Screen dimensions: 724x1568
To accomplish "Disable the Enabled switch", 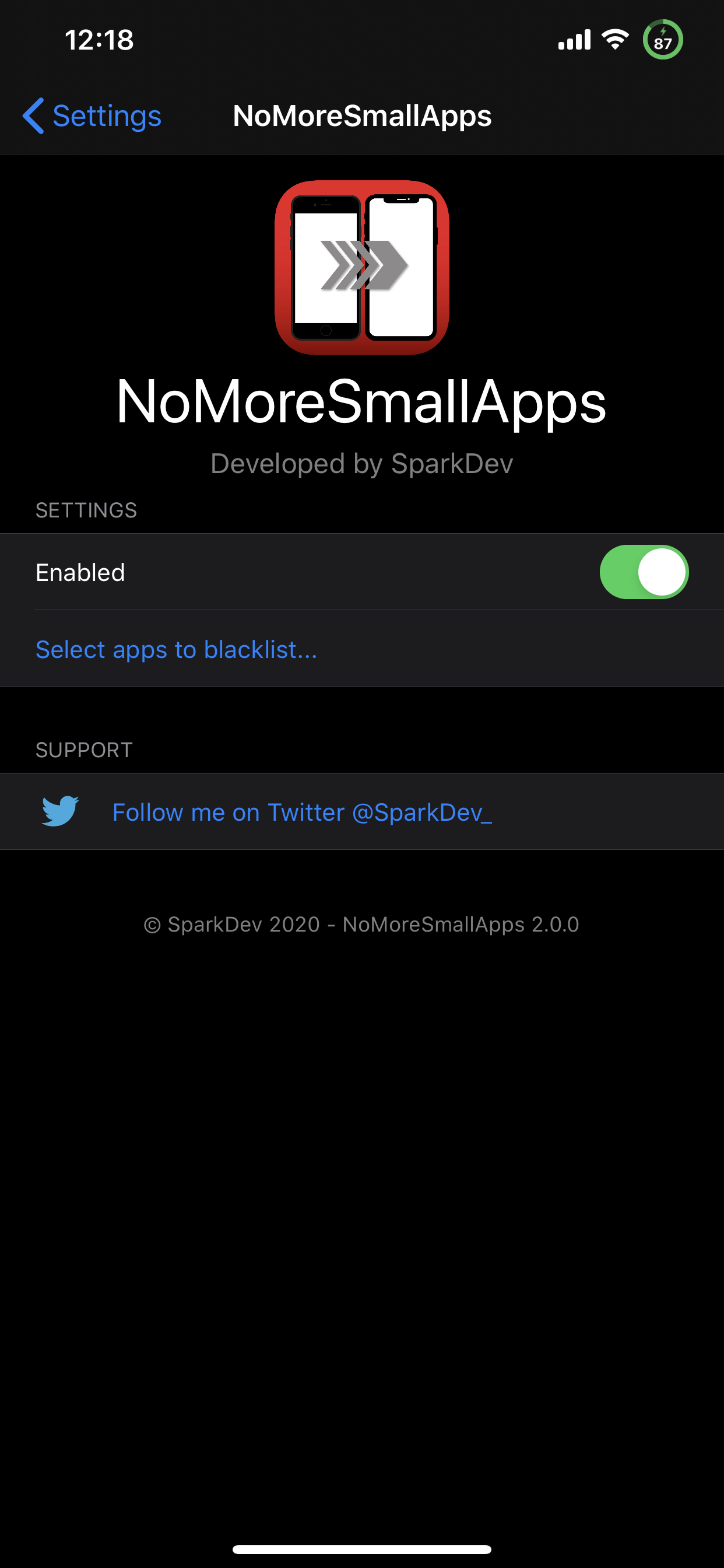I will pos(643,572).
